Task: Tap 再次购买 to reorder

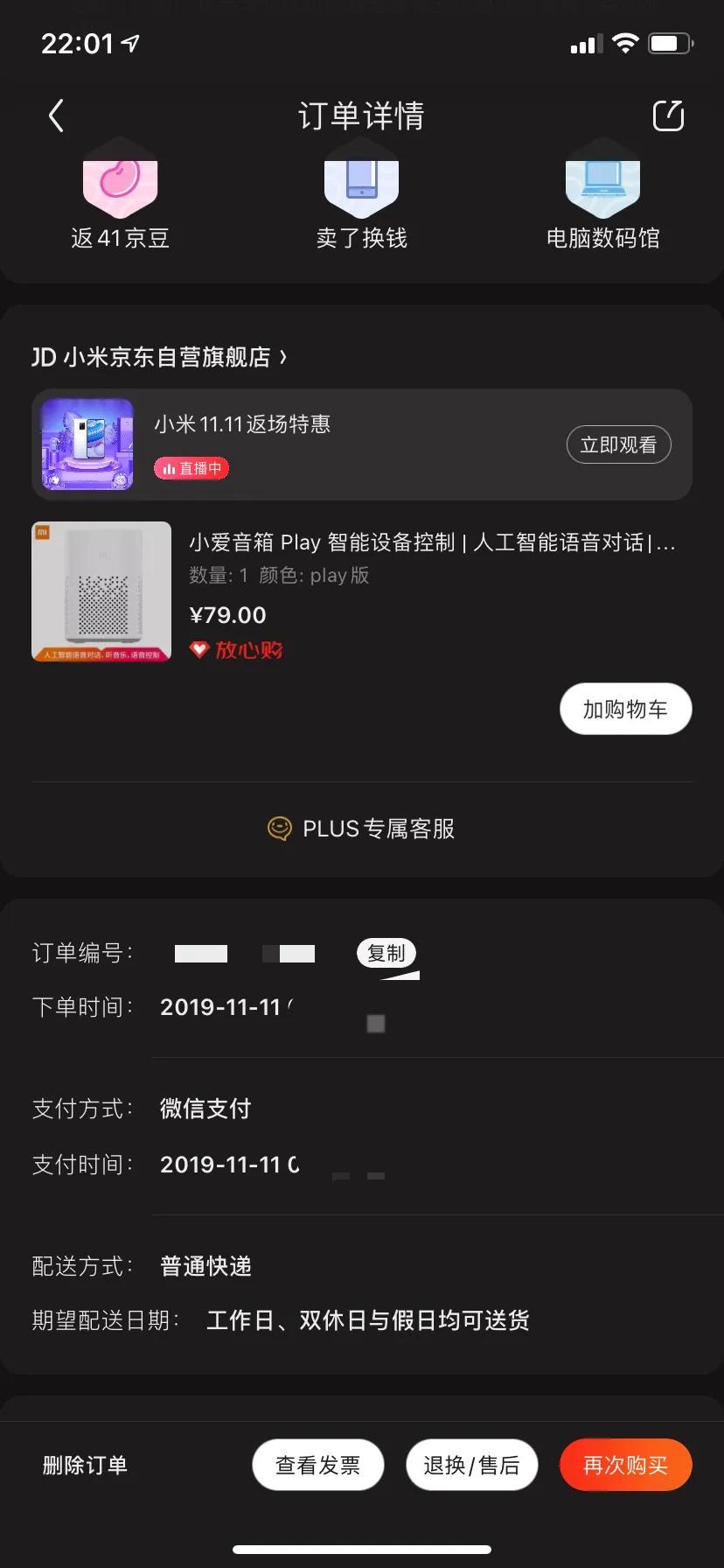Action: (625, 1465)
